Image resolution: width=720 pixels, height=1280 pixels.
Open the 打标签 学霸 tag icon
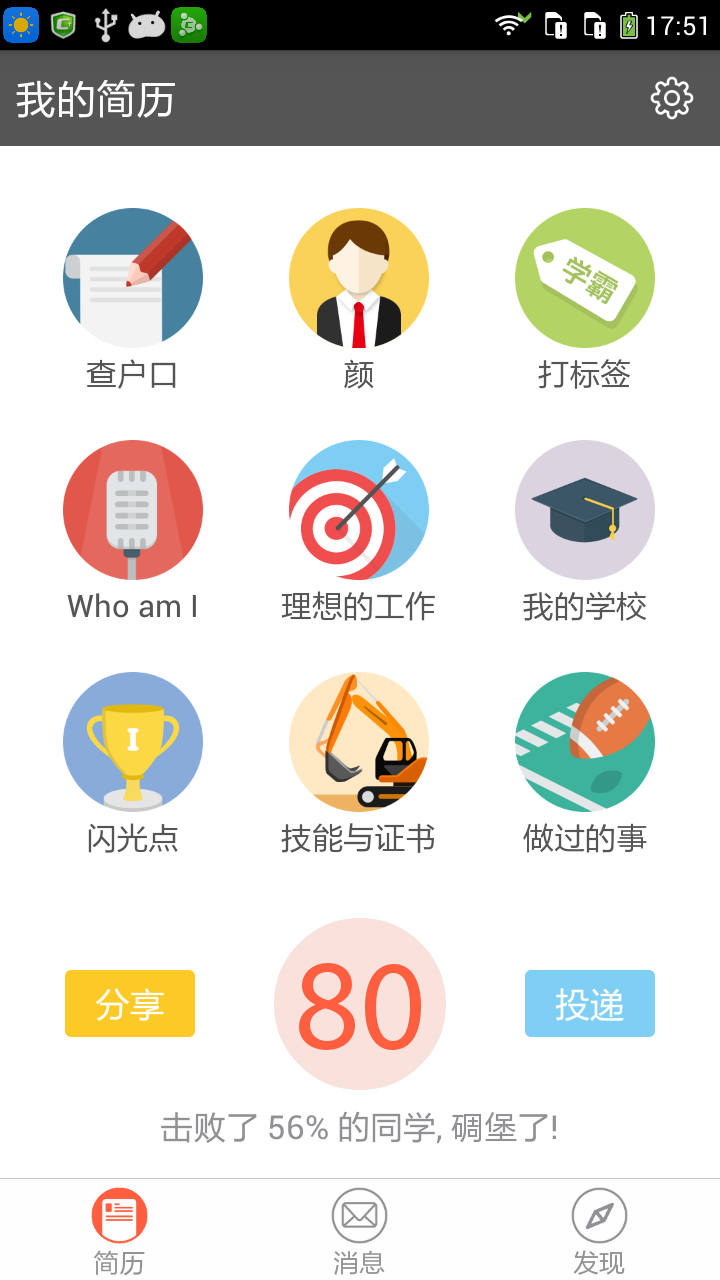click(x=585, y=278)
